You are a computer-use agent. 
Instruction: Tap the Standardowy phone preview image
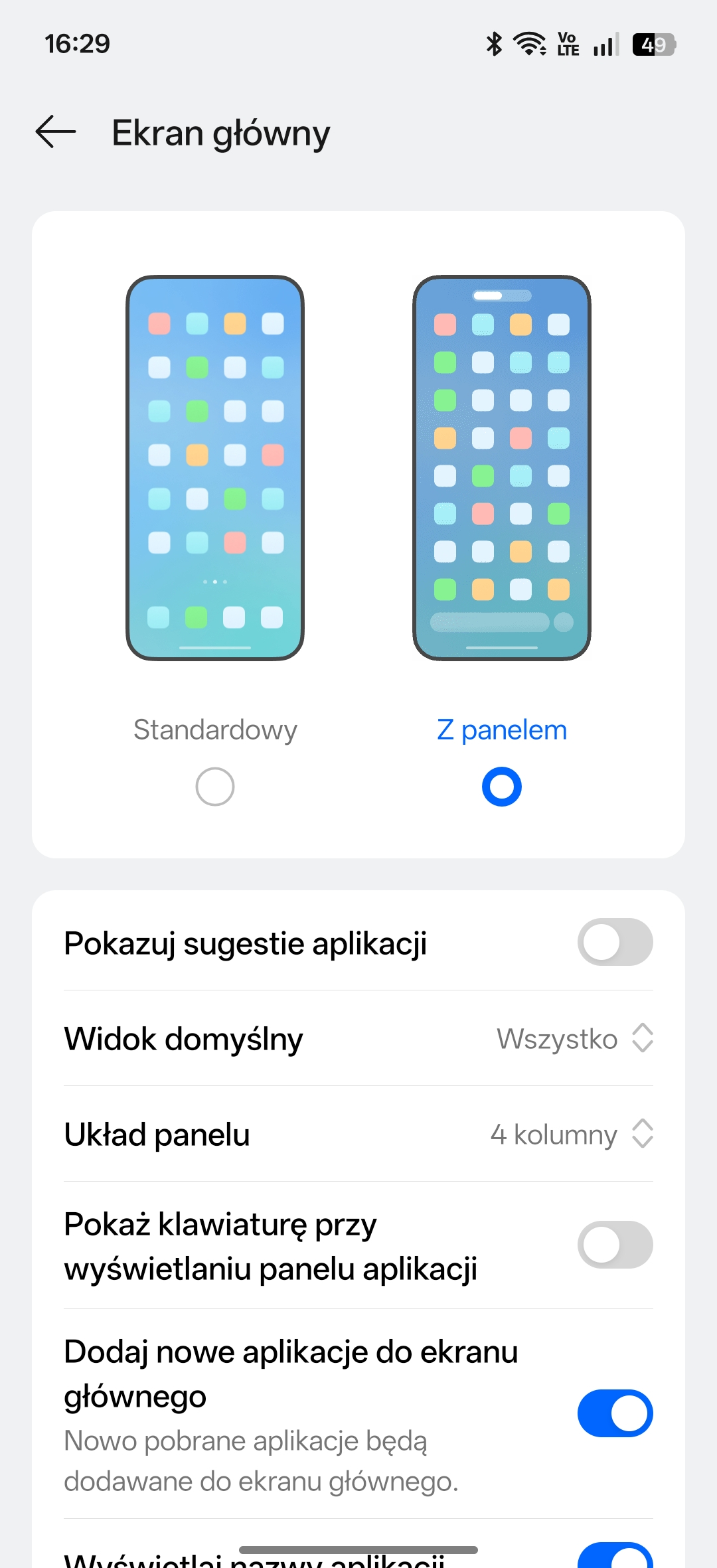tap(215, 467)
